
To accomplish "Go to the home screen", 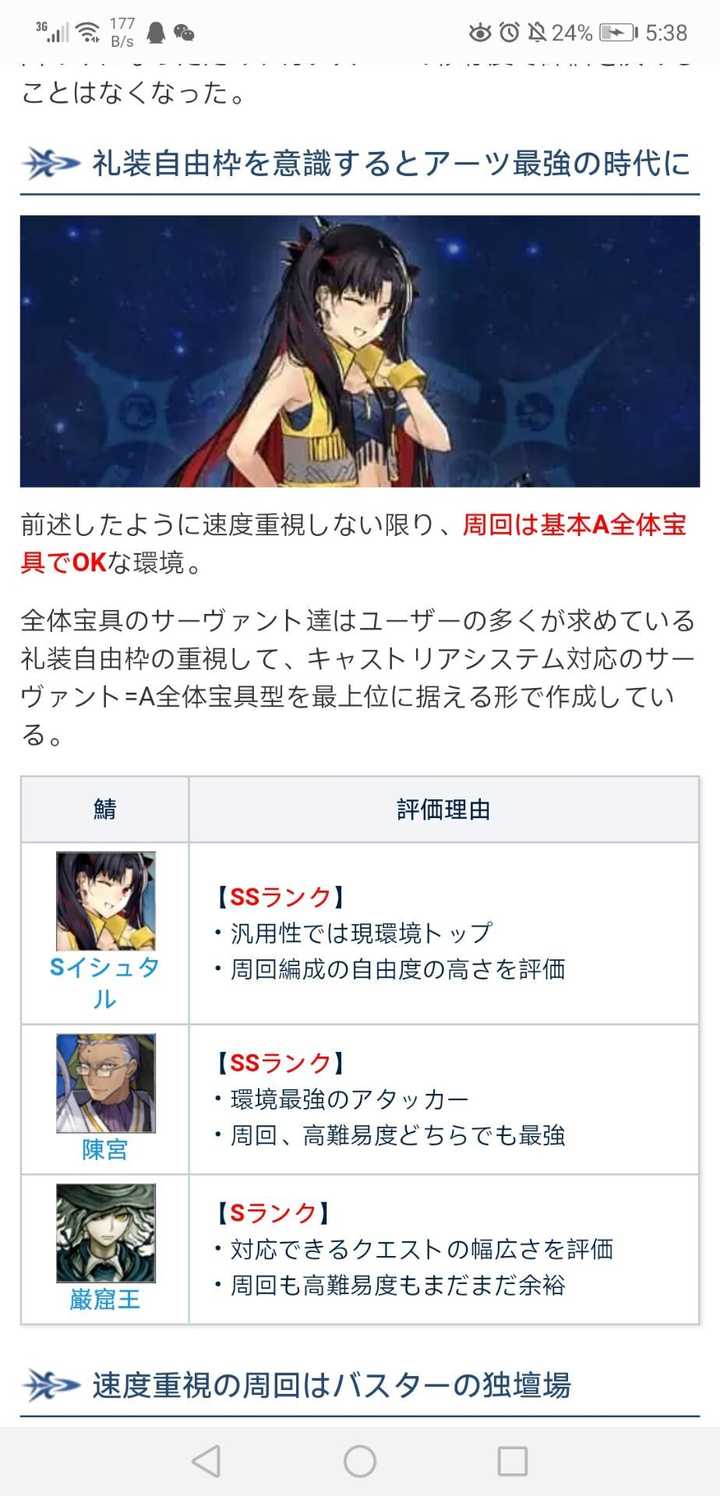I will [360, 1461].
